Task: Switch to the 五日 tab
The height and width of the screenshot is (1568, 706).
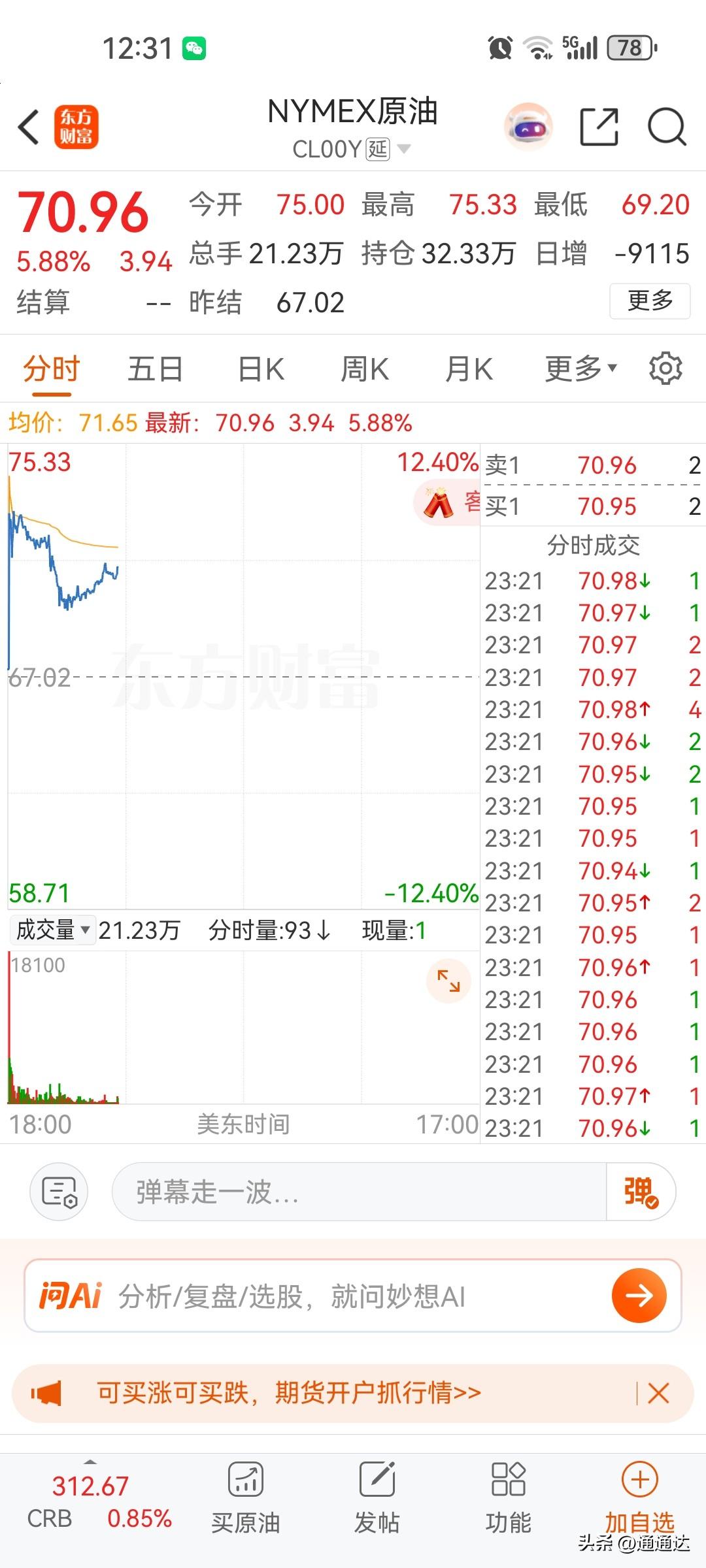Action: tap(155, 368)
